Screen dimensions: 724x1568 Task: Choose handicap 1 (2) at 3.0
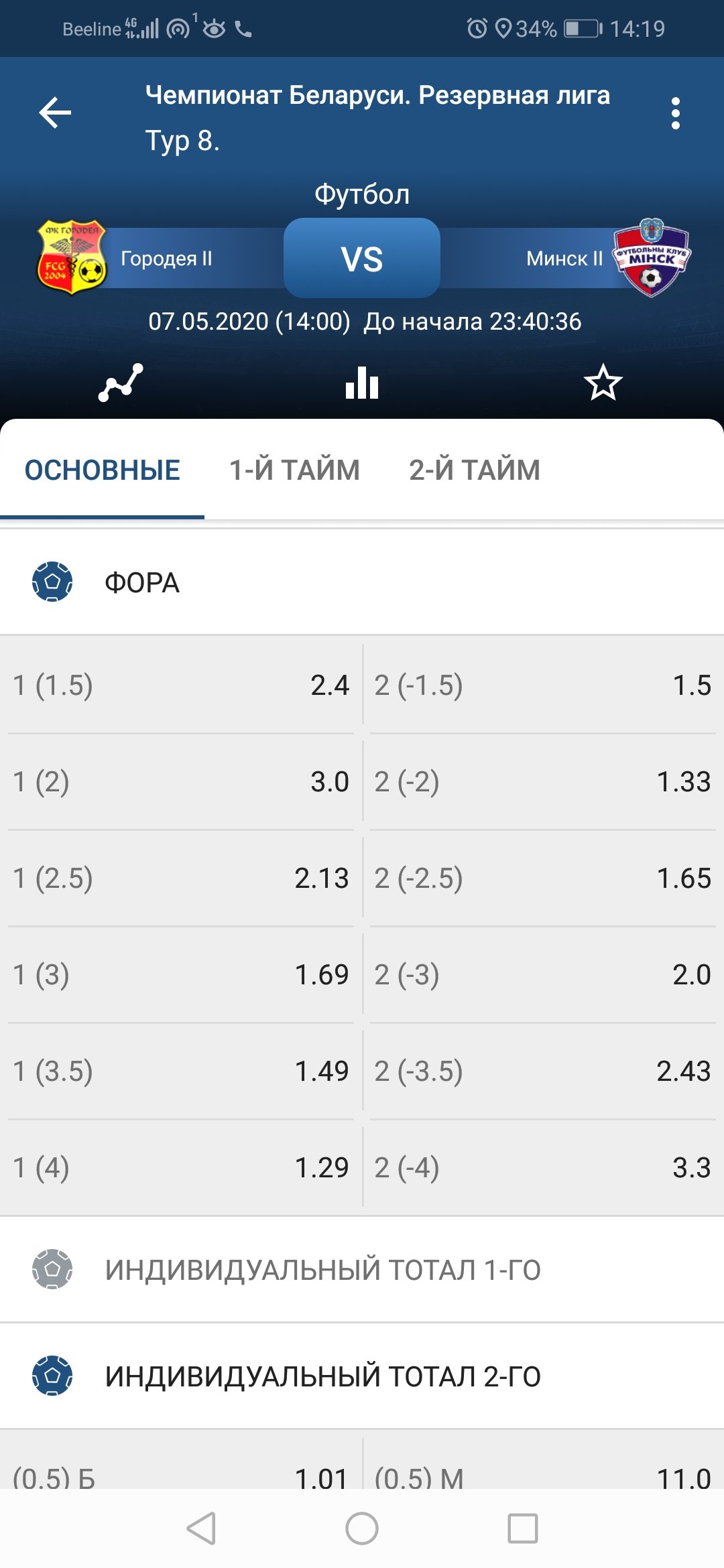click(x=181, y=782)
